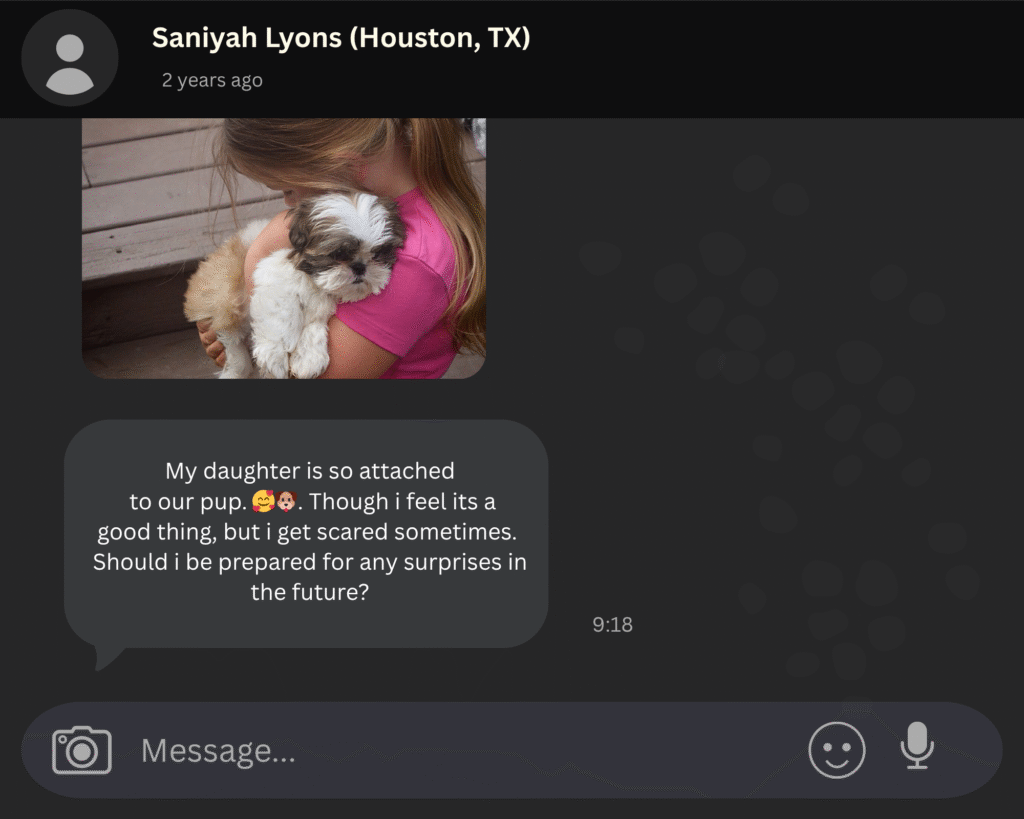Open the photo of girl with puppy
Screen dimensions: 1024x819
[x=283, y=247]
